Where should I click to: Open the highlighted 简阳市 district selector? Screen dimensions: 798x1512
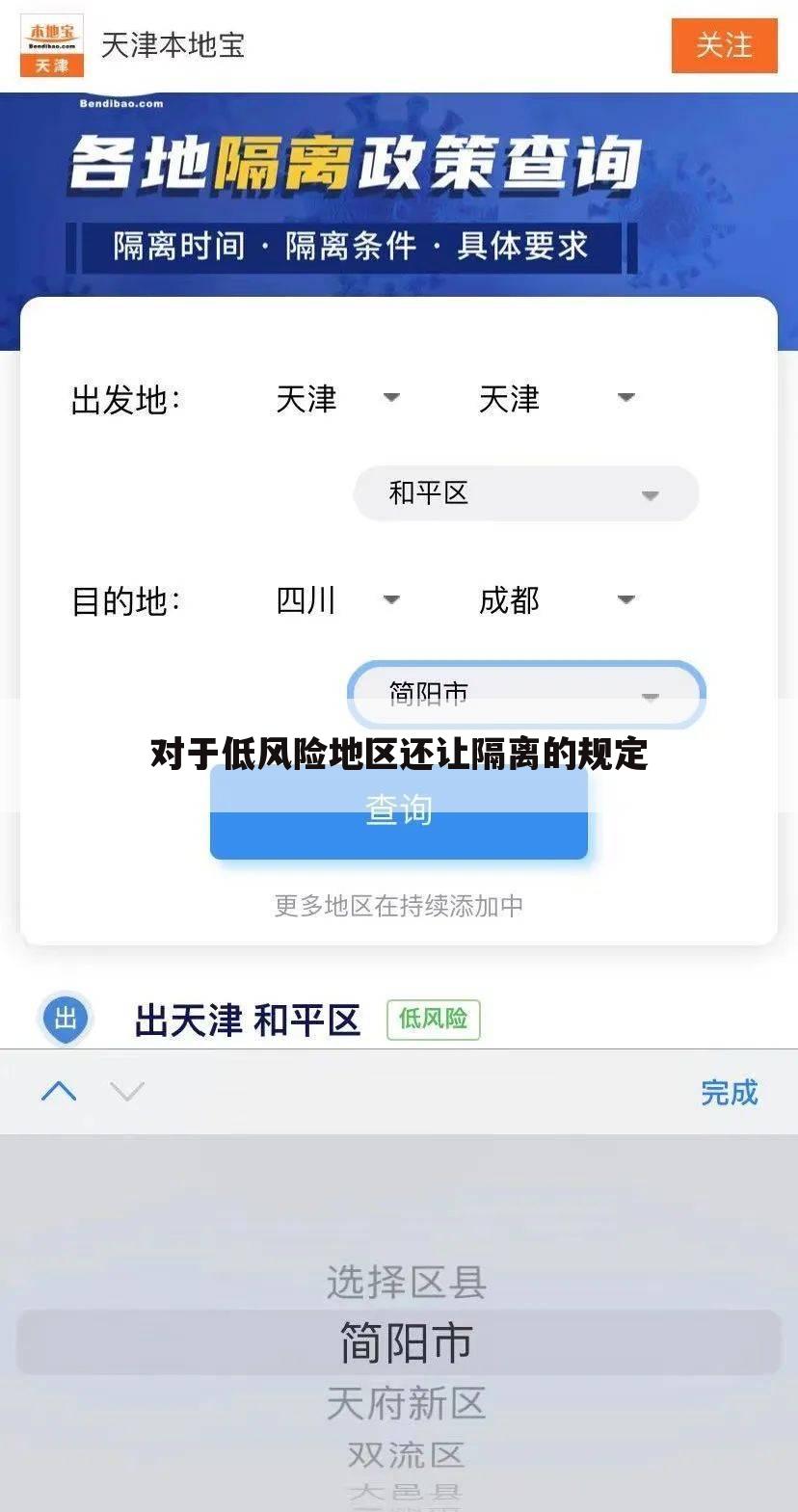coord(525,696)
